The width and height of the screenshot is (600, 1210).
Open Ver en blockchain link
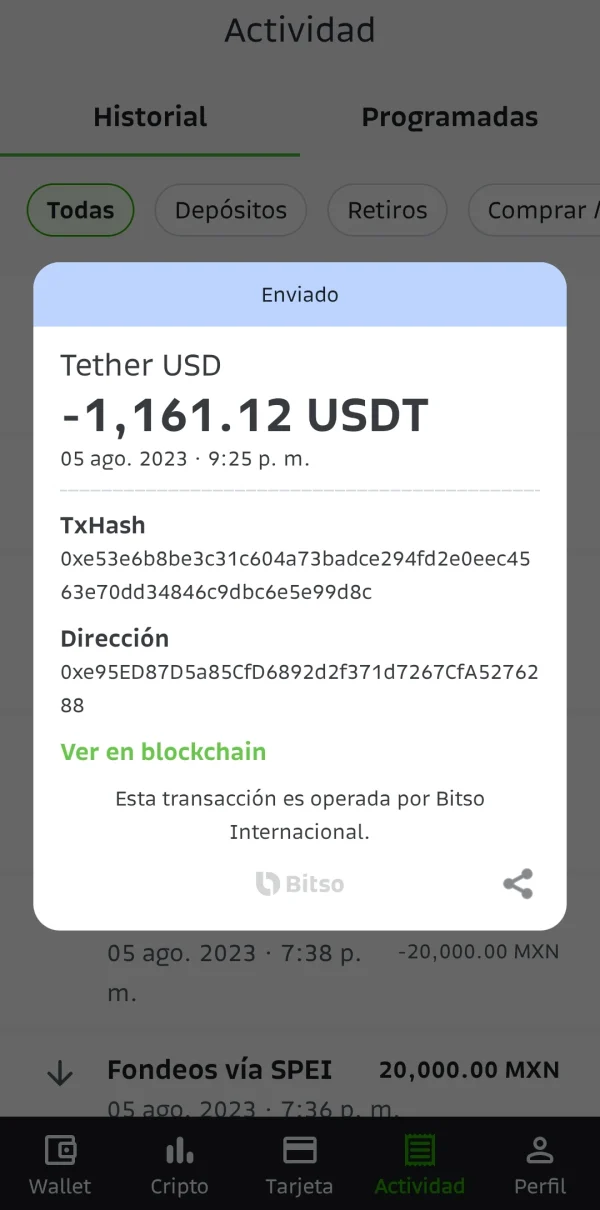[x=163, y=752]
